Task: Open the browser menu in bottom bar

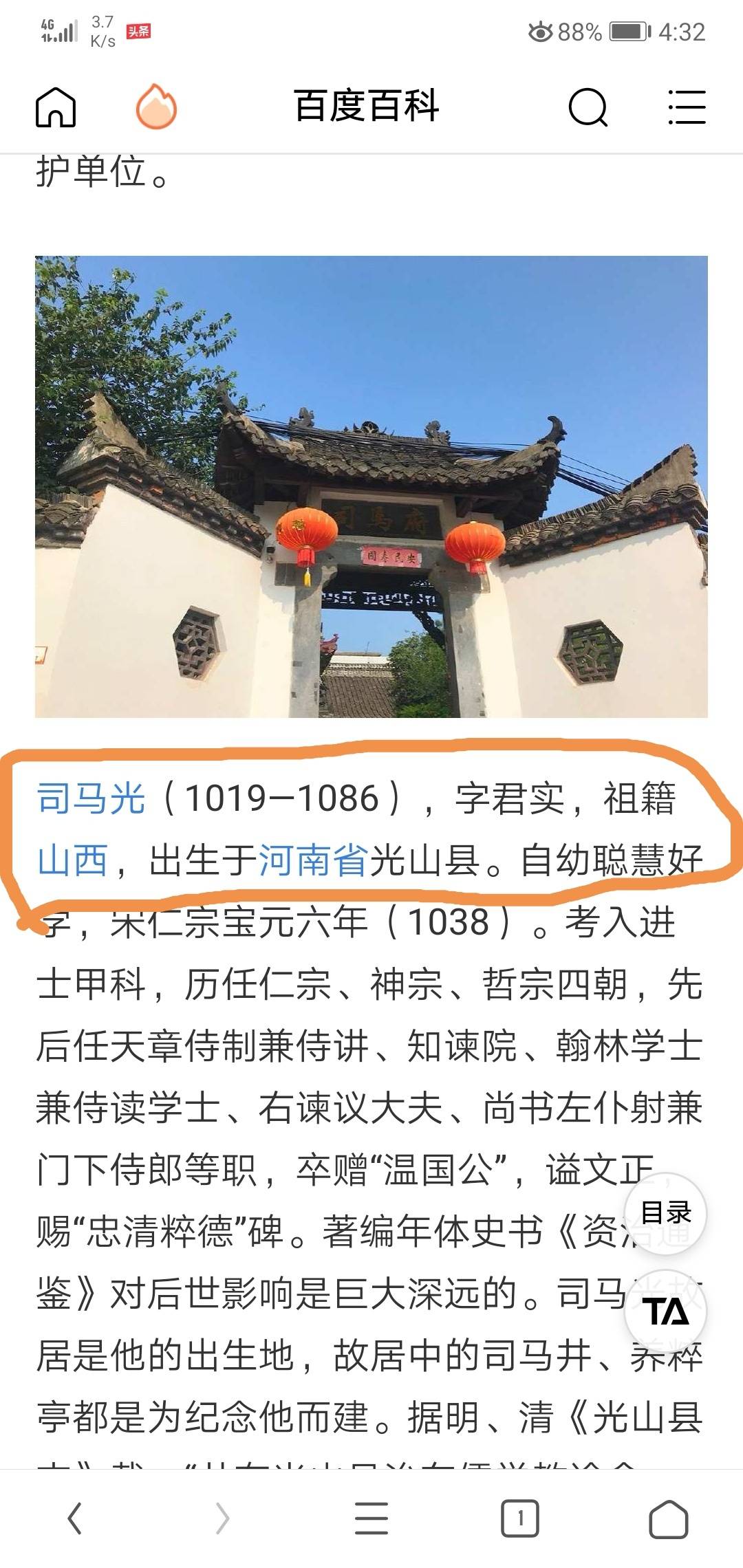Action: (x=371, y=1518)
